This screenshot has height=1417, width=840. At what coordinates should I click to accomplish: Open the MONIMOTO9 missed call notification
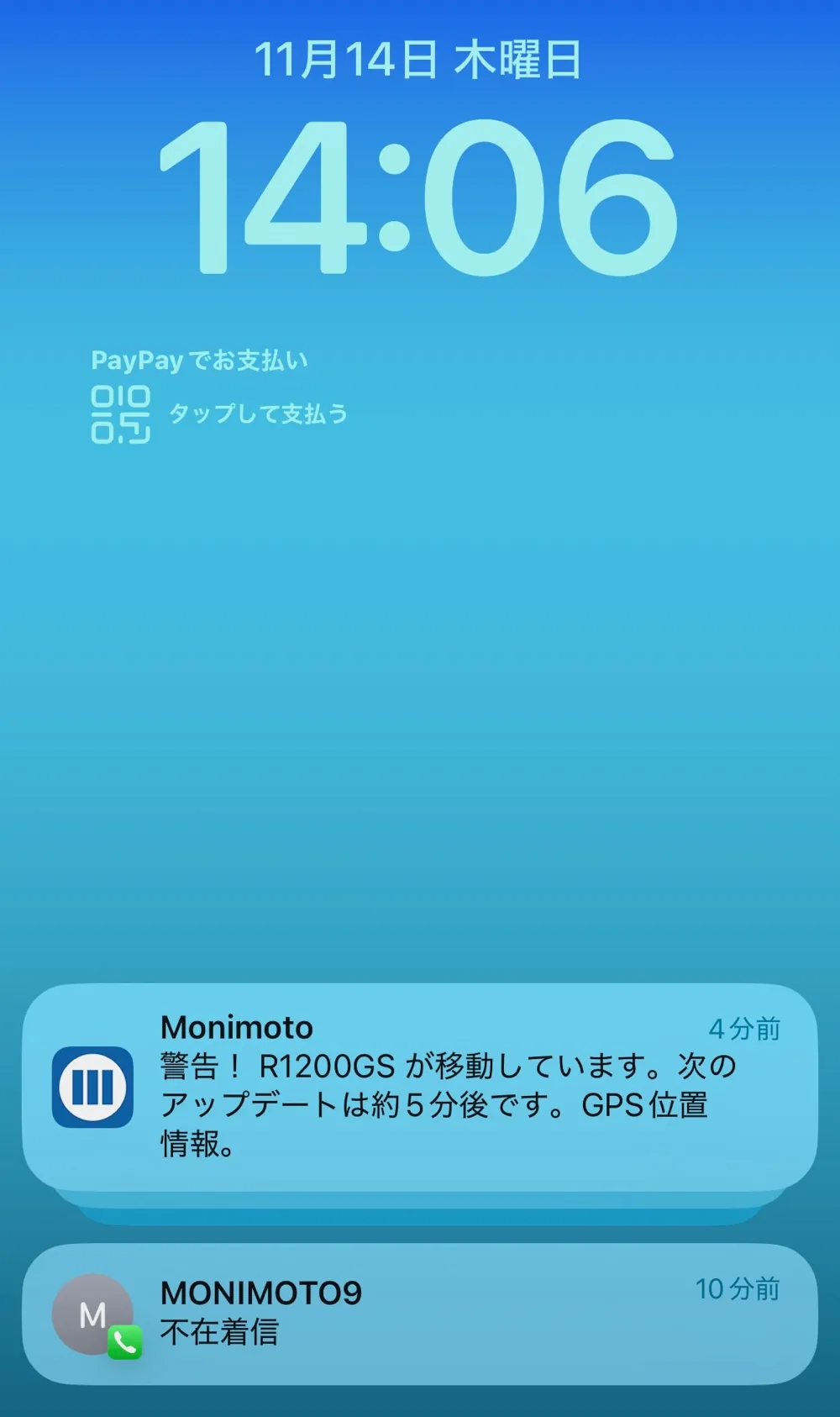pos(419,1314)
